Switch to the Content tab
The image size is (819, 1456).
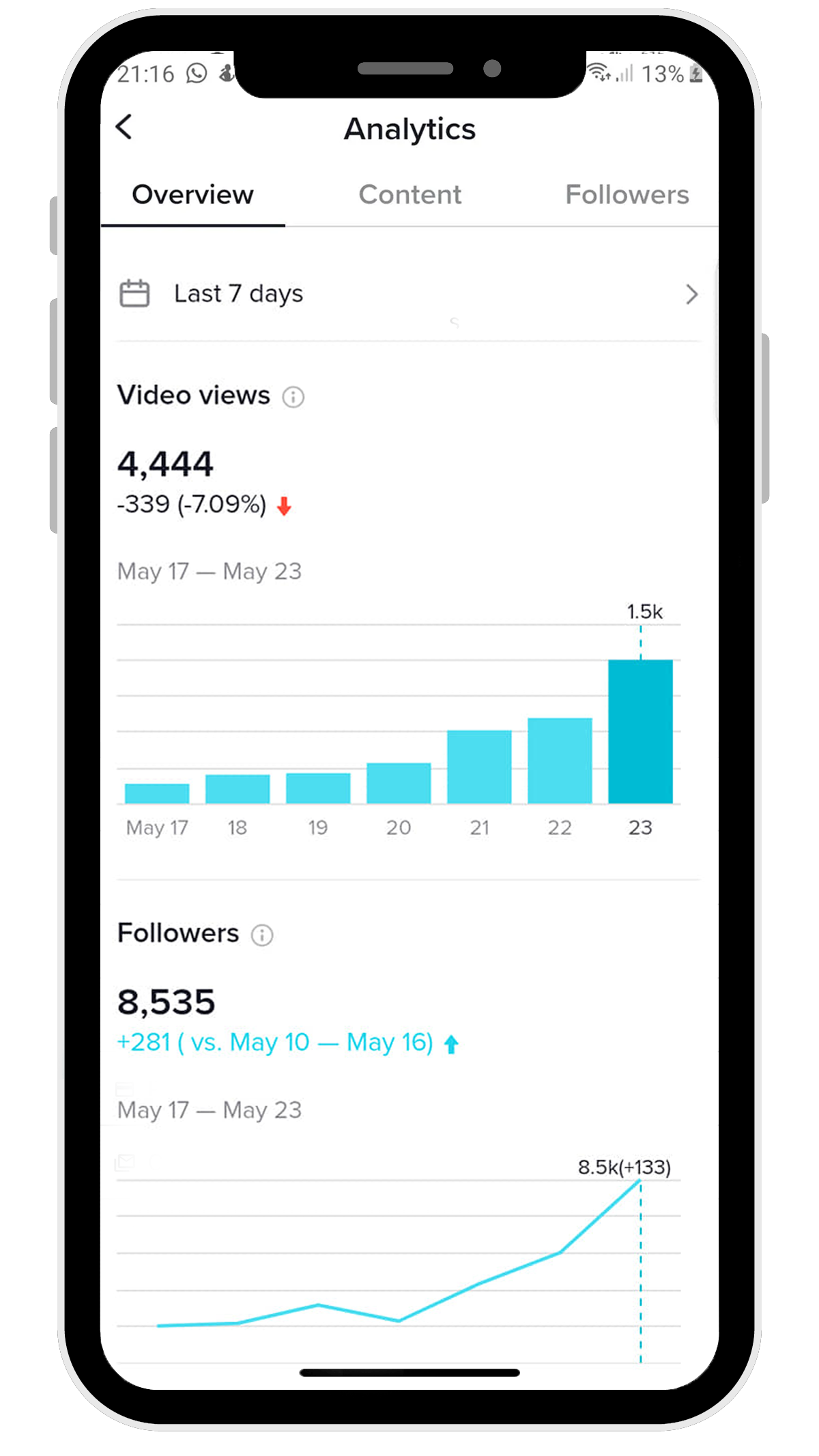point(409,195)
